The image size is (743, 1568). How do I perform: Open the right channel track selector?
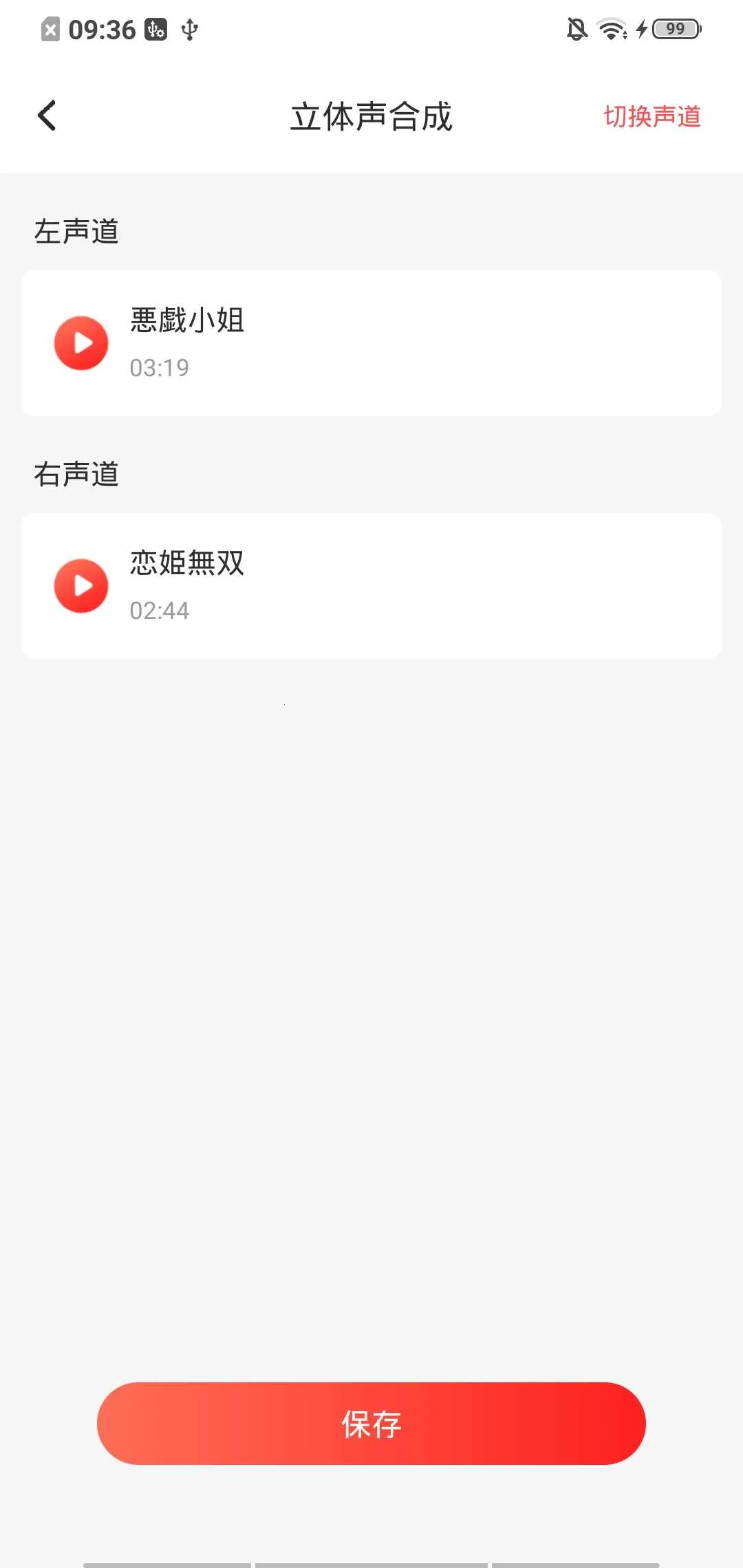(371, 585)
